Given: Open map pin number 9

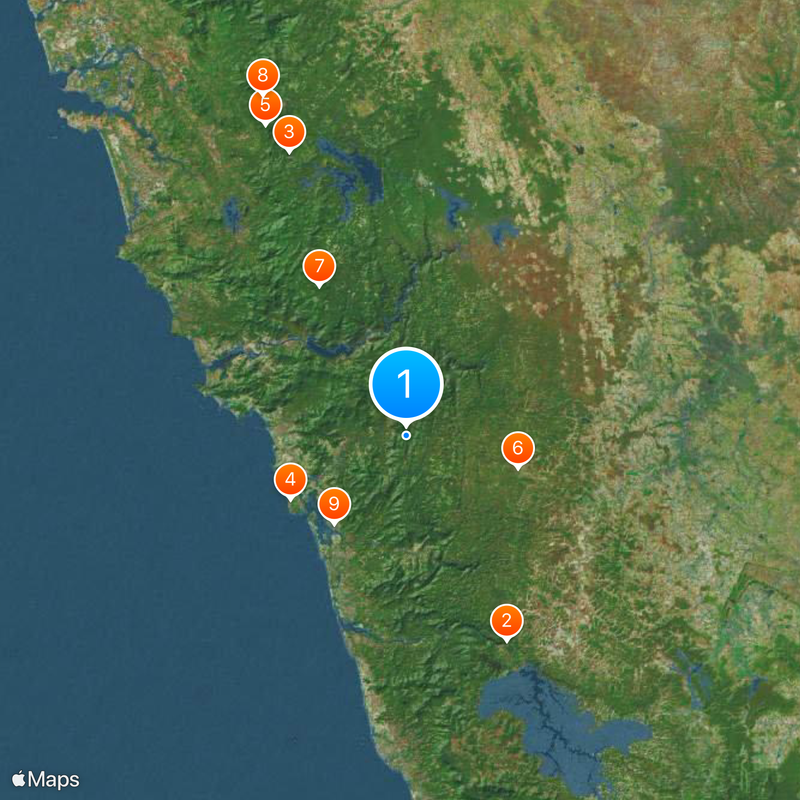Looking at the screenshot, I should (334, 503).
